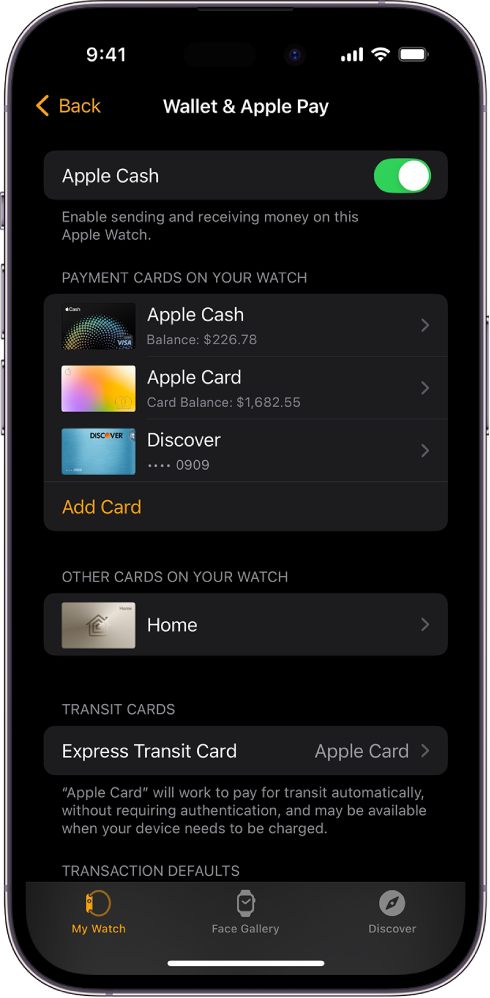This screenshot has width=490, height=998.
Task: Go back to the previous screen
Action: point(69,106)
